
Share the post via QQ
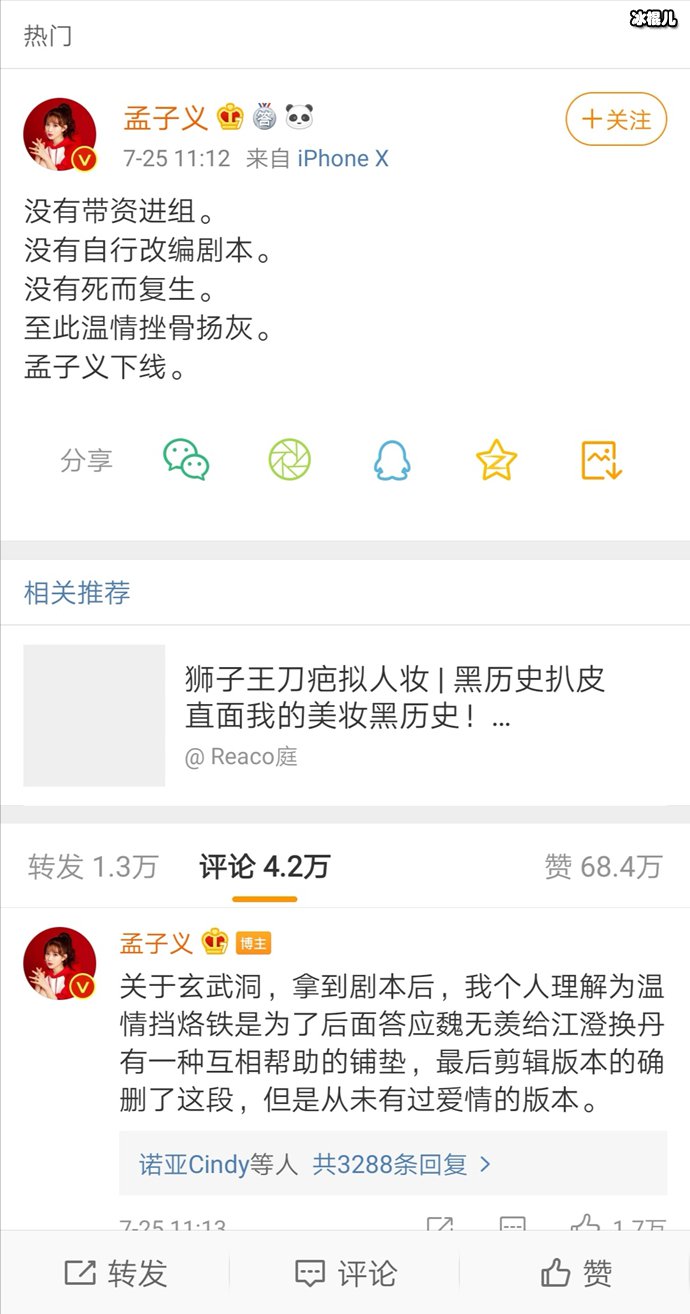click(392, 460)
